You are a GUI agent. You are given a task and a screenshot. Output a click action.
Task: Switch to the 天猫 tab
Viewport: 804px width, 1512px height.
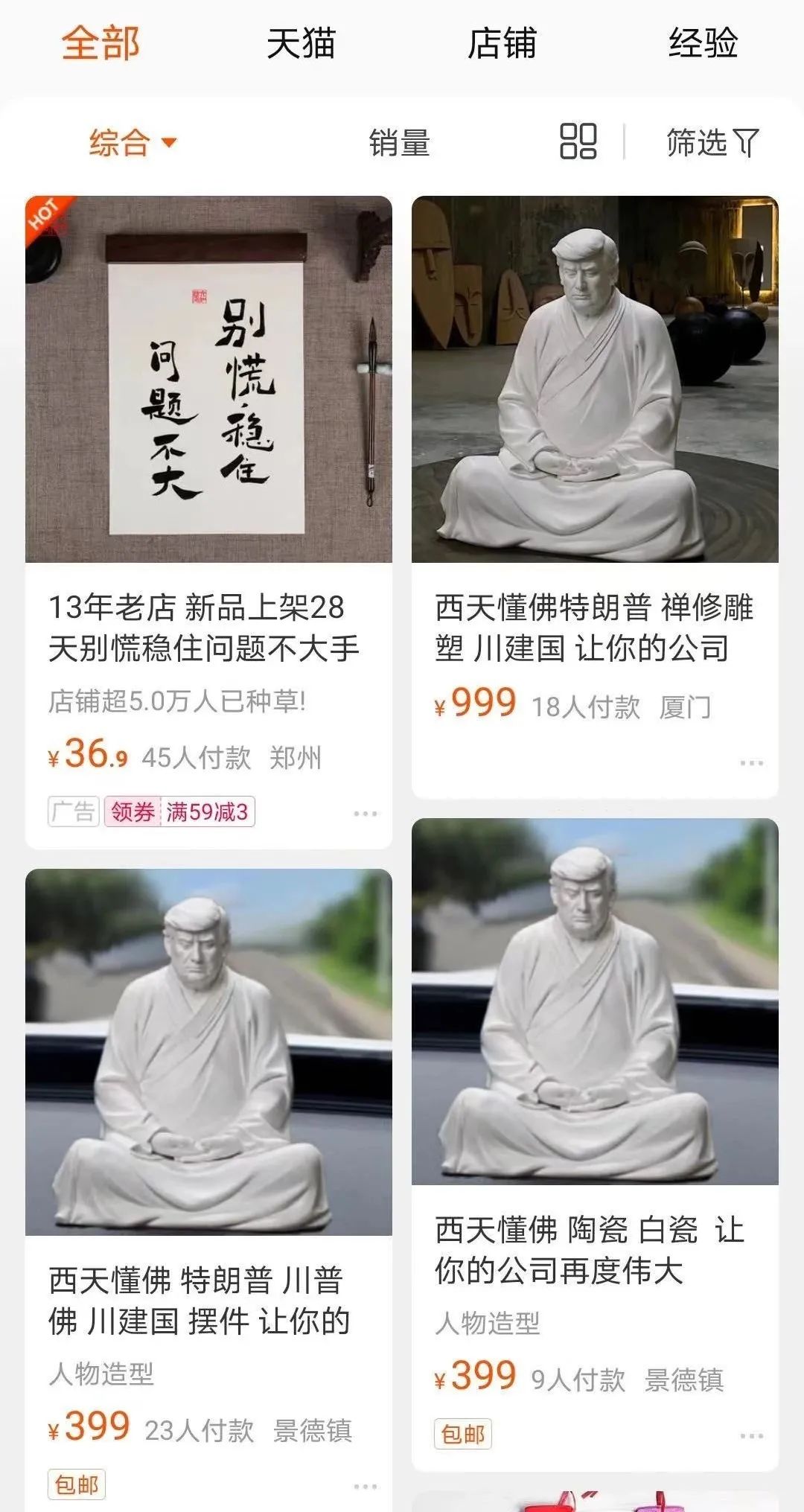(301, 43)
